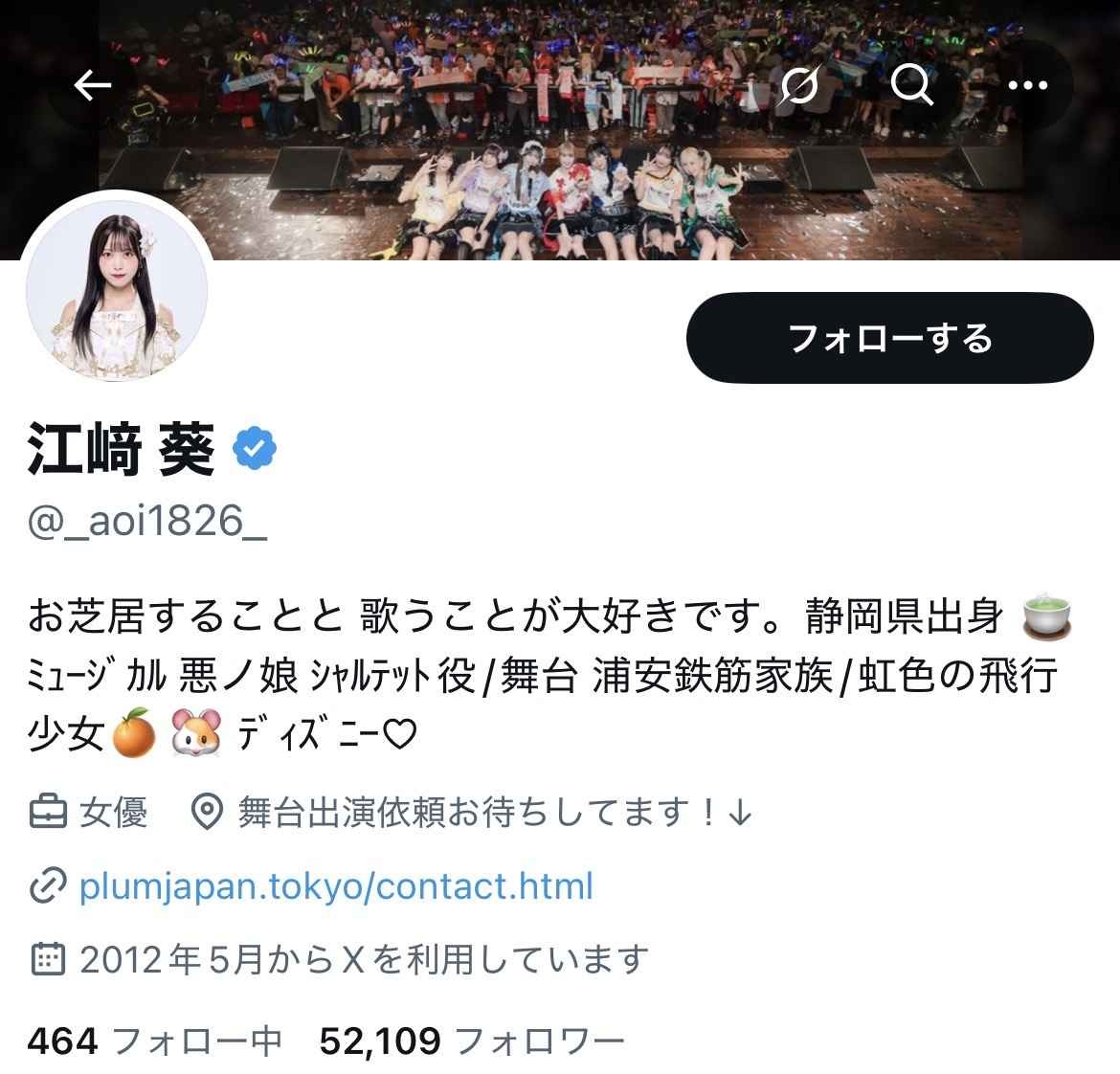
Task: Open the Grok icon in header
Action: coord(798,86)
